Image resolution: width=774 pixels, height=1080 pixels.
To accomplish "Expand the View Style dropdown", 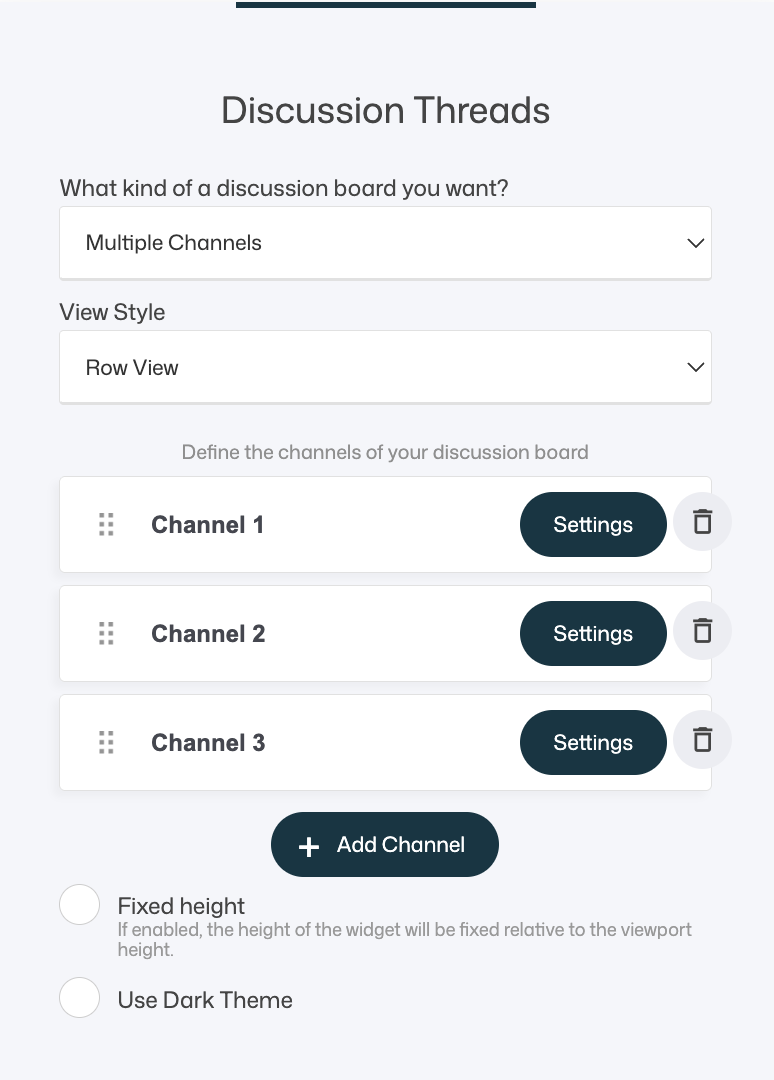I will (x=385, y=368).
